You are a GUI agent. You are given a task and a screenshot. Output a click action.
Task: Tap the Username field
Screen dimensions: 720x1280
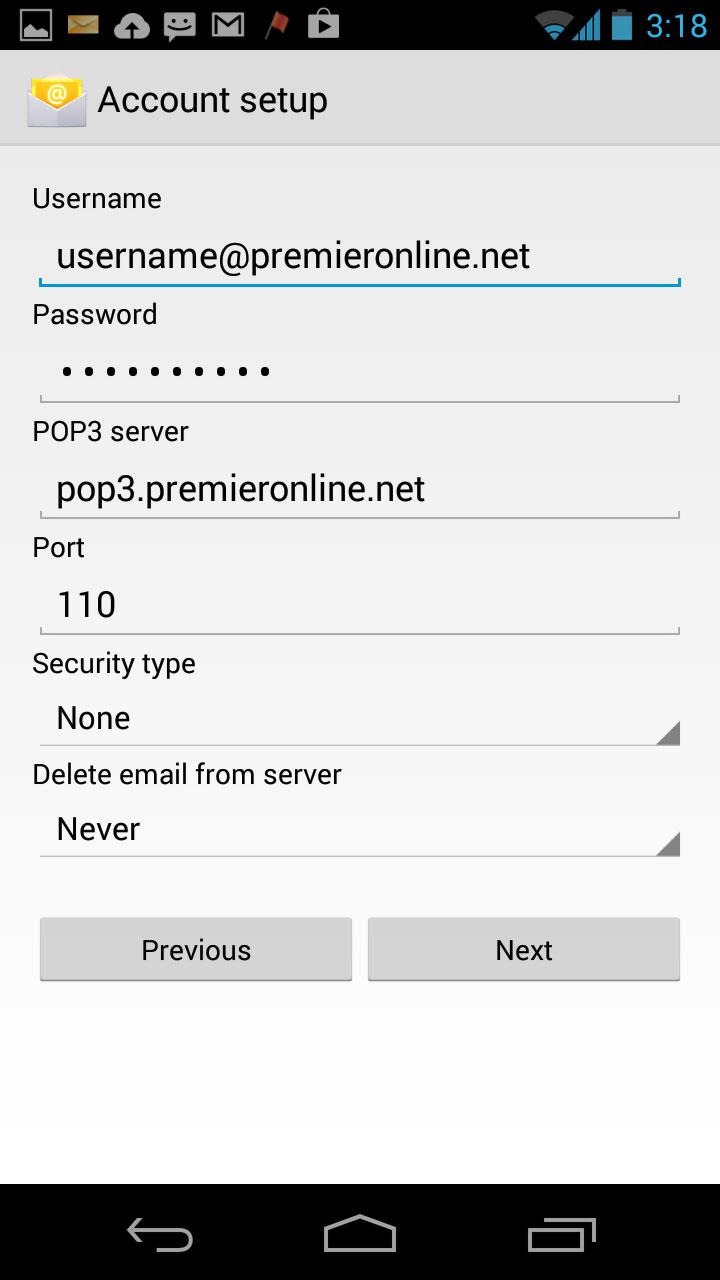tap(360, 257)
